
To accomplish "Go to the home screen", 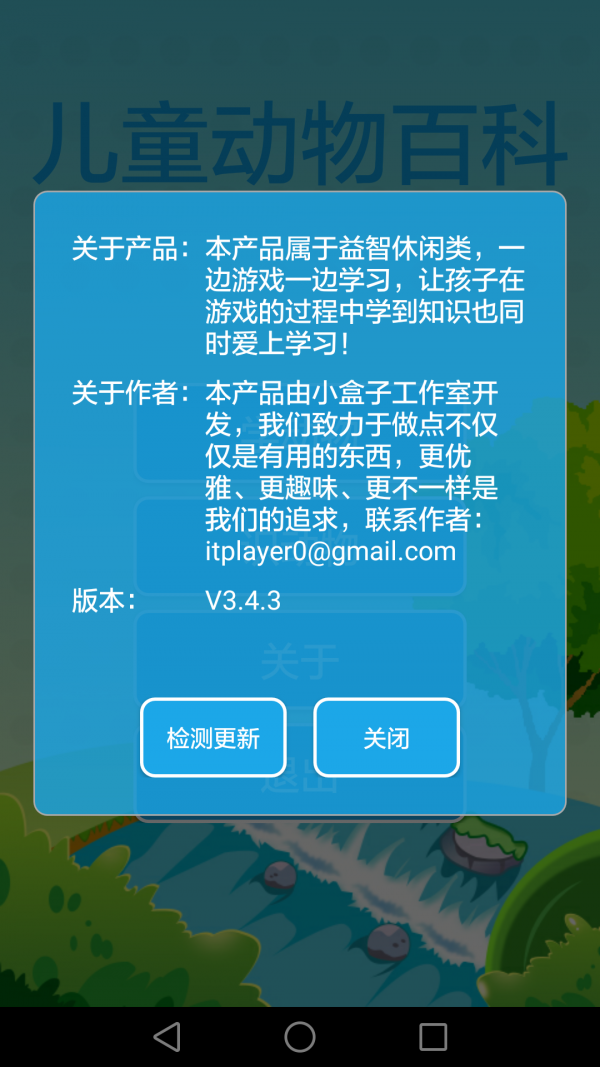I will click(x=300, y=1036).
